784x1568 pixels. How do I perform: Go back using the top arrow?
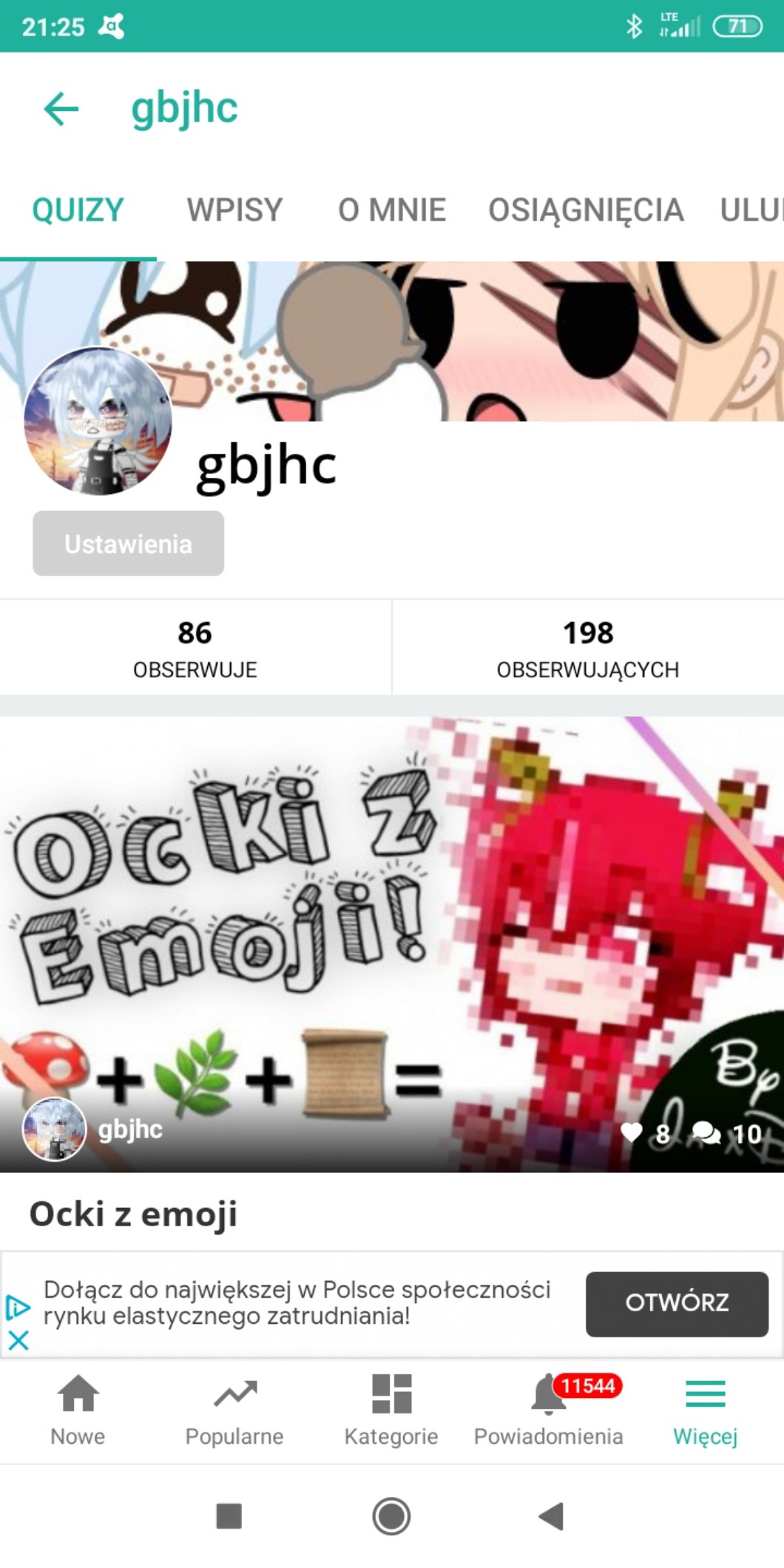tap(61, 109)
